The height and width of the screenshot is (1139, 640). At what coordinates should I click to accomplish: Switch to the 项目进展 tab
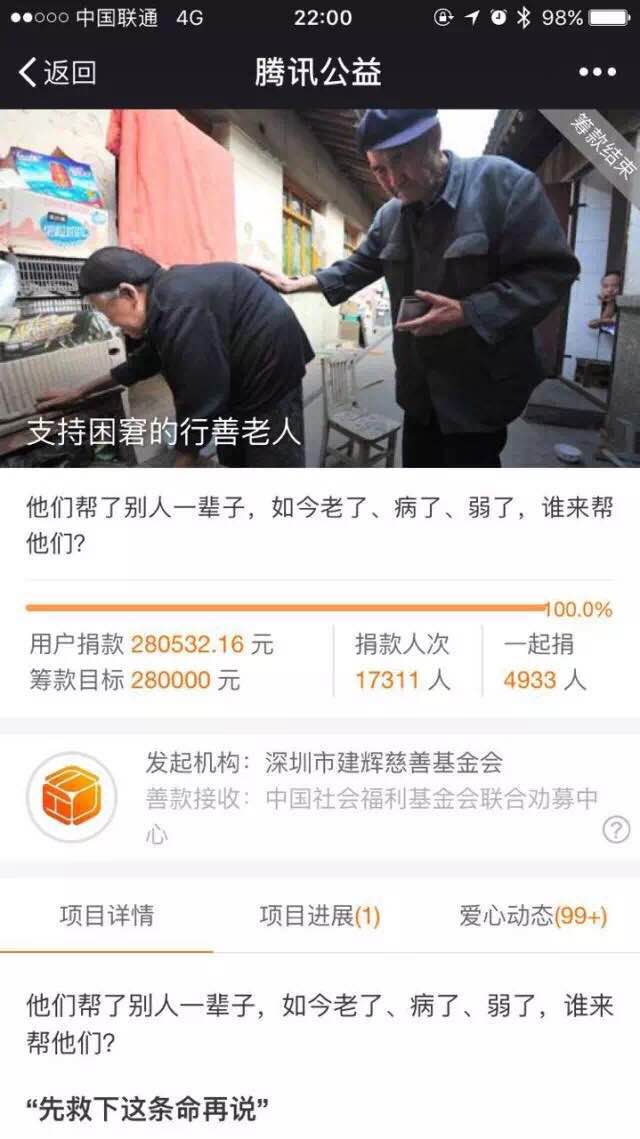pyautogui.click(x=319, y=916)
